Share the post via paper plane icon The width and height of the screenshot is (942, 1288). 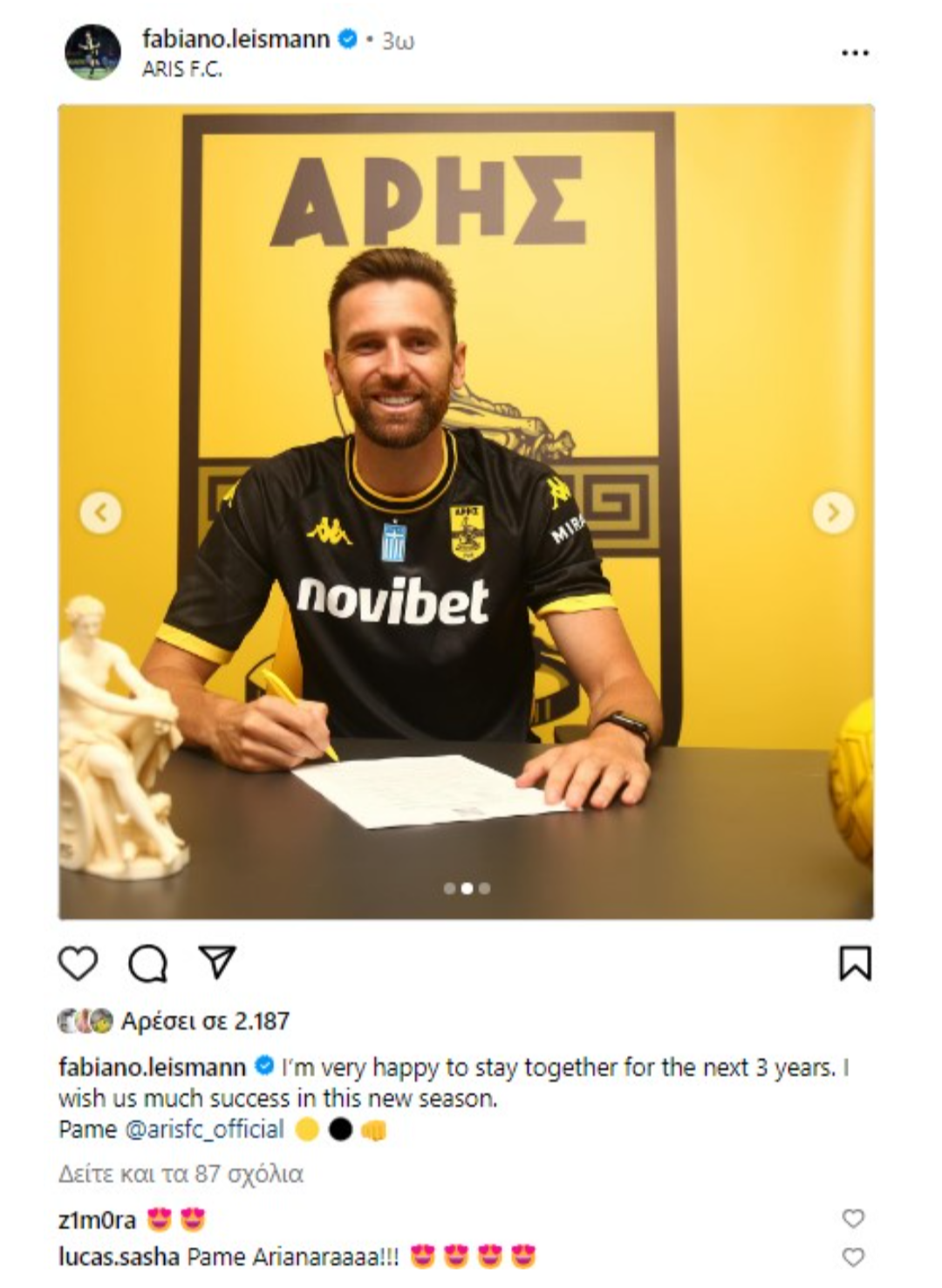(217, 962)
